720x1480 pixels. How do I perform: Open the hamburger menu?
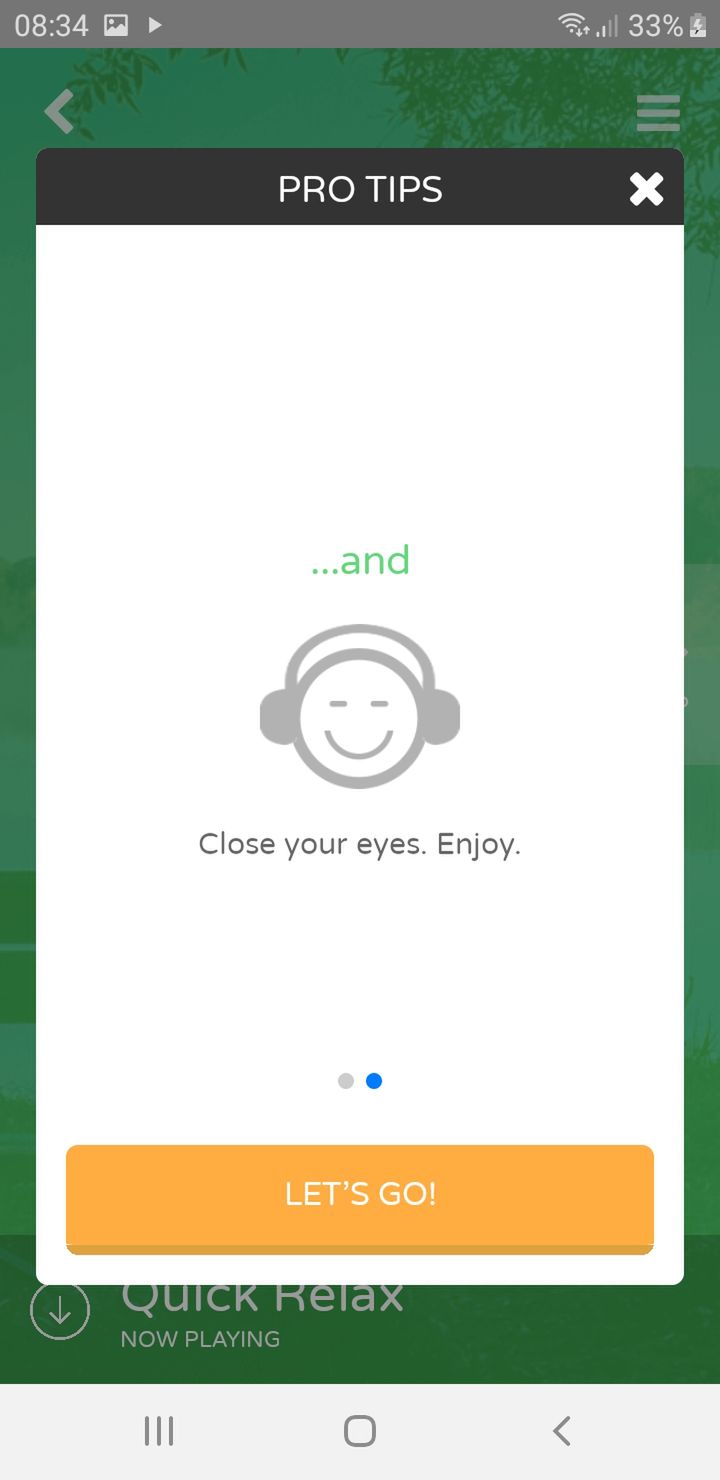658,113
